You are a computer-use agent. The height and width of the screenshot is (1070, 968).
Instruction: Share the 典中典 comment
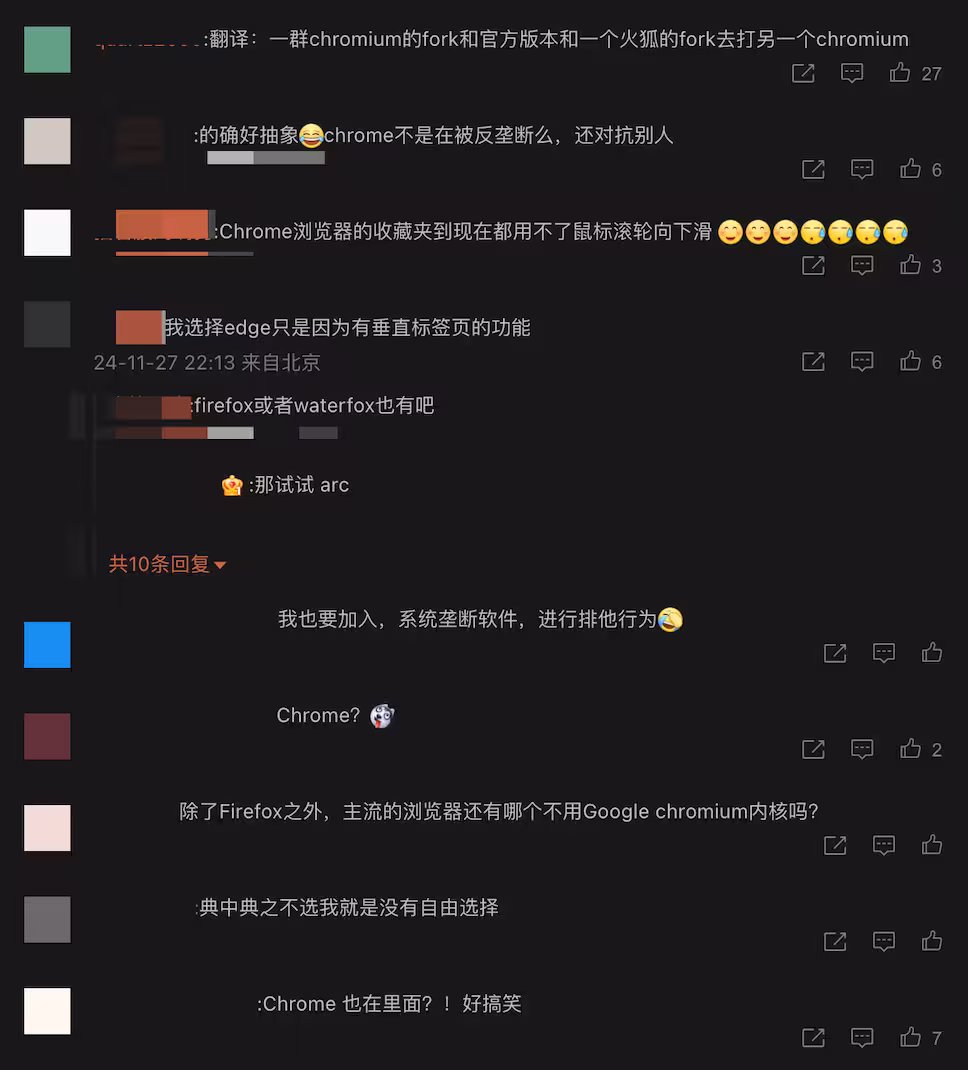click(x=835, y=941)
